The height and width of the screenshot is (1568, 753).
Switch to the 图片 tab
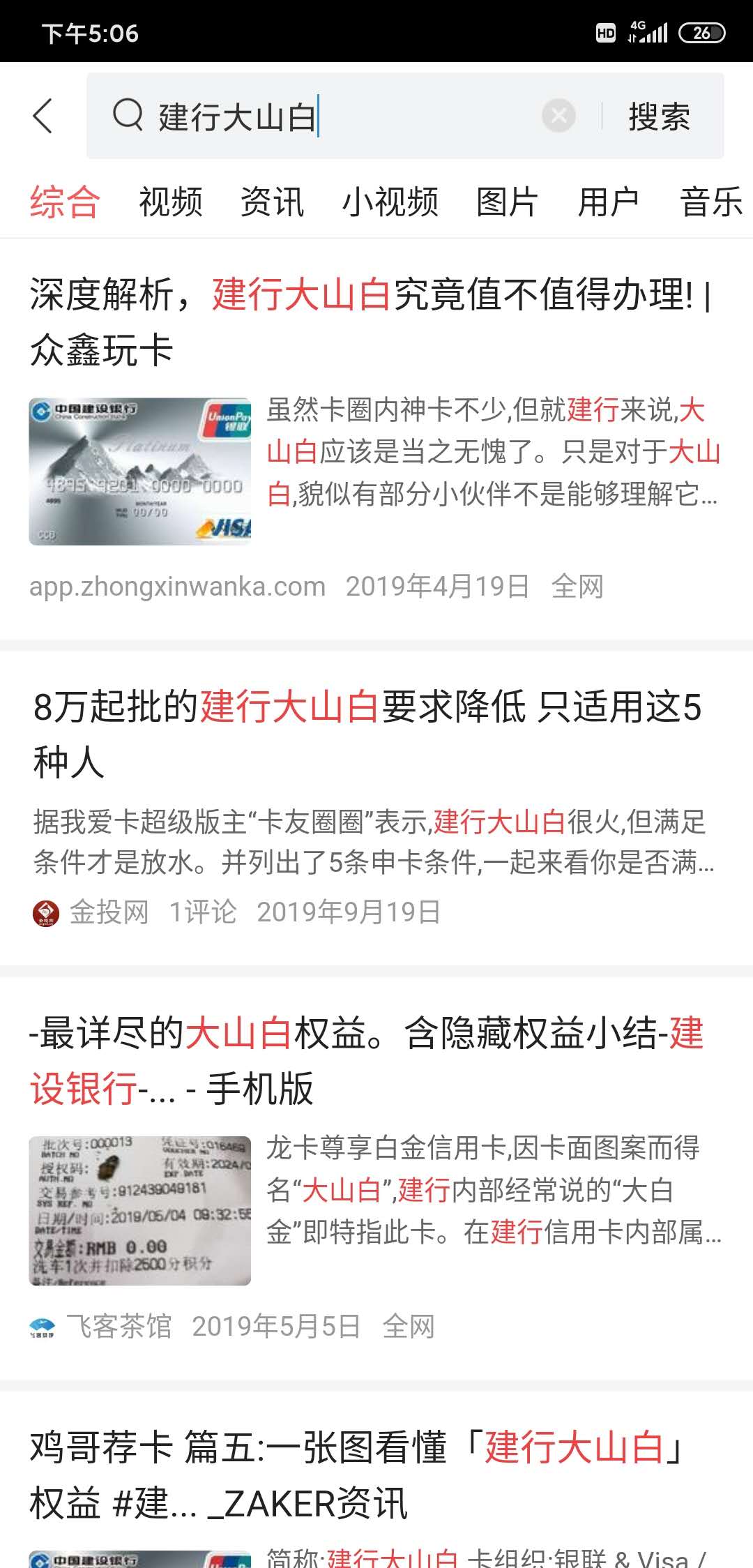505,202
